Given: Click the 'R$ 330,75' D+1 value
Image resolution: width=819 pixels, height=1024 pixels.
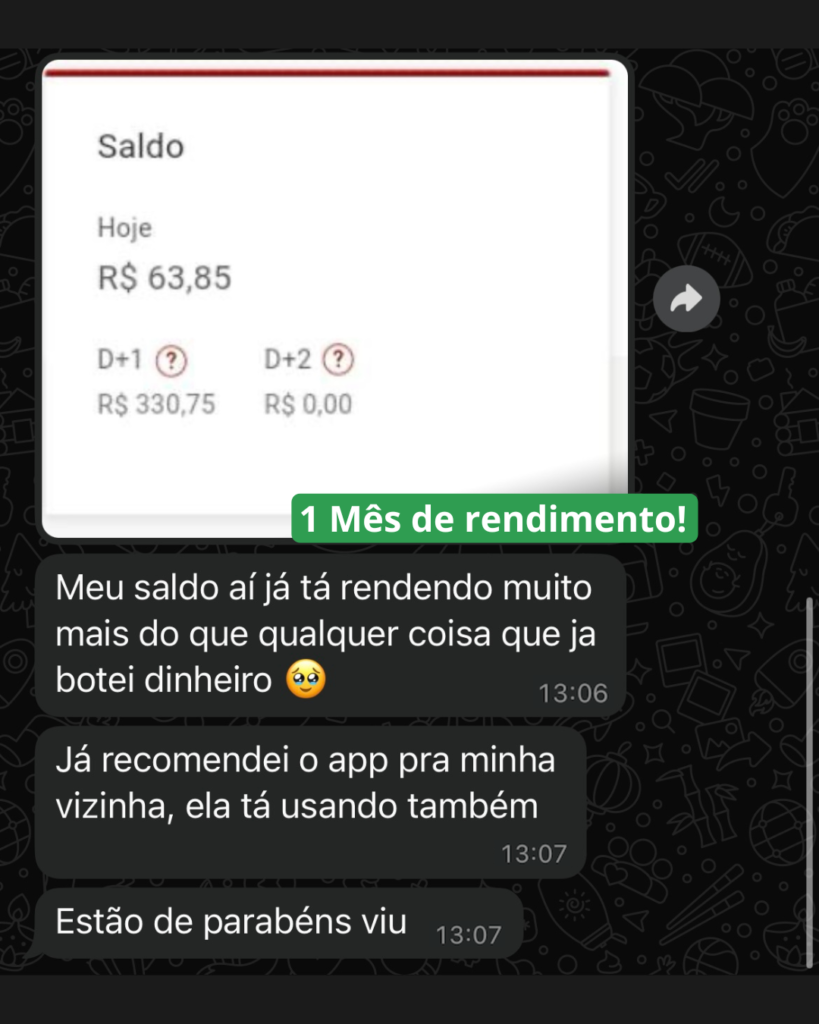Looking at the screenshot, I should [155, 404].
